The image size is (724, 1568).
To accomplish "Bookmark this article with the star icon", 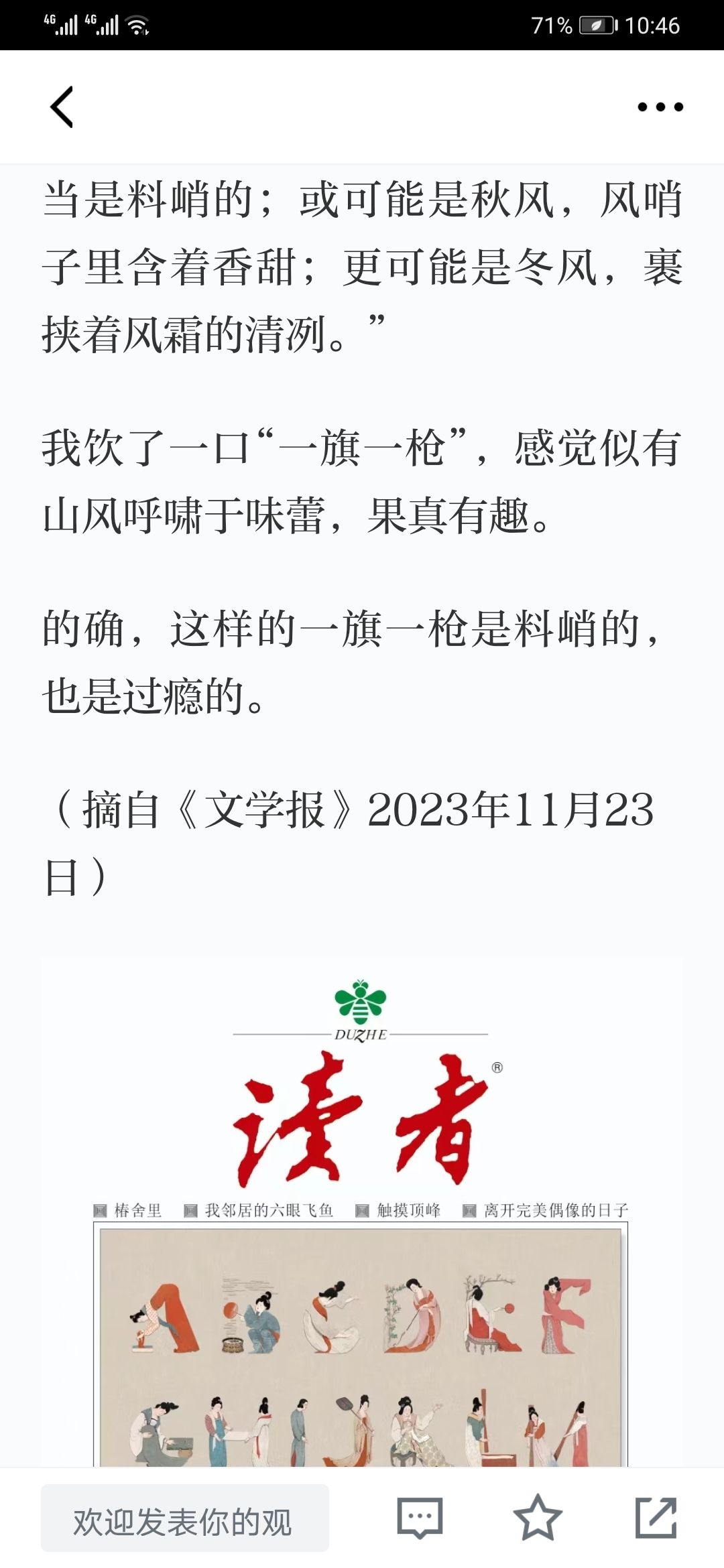I will pyautogui.click(x=537, y=1517).
